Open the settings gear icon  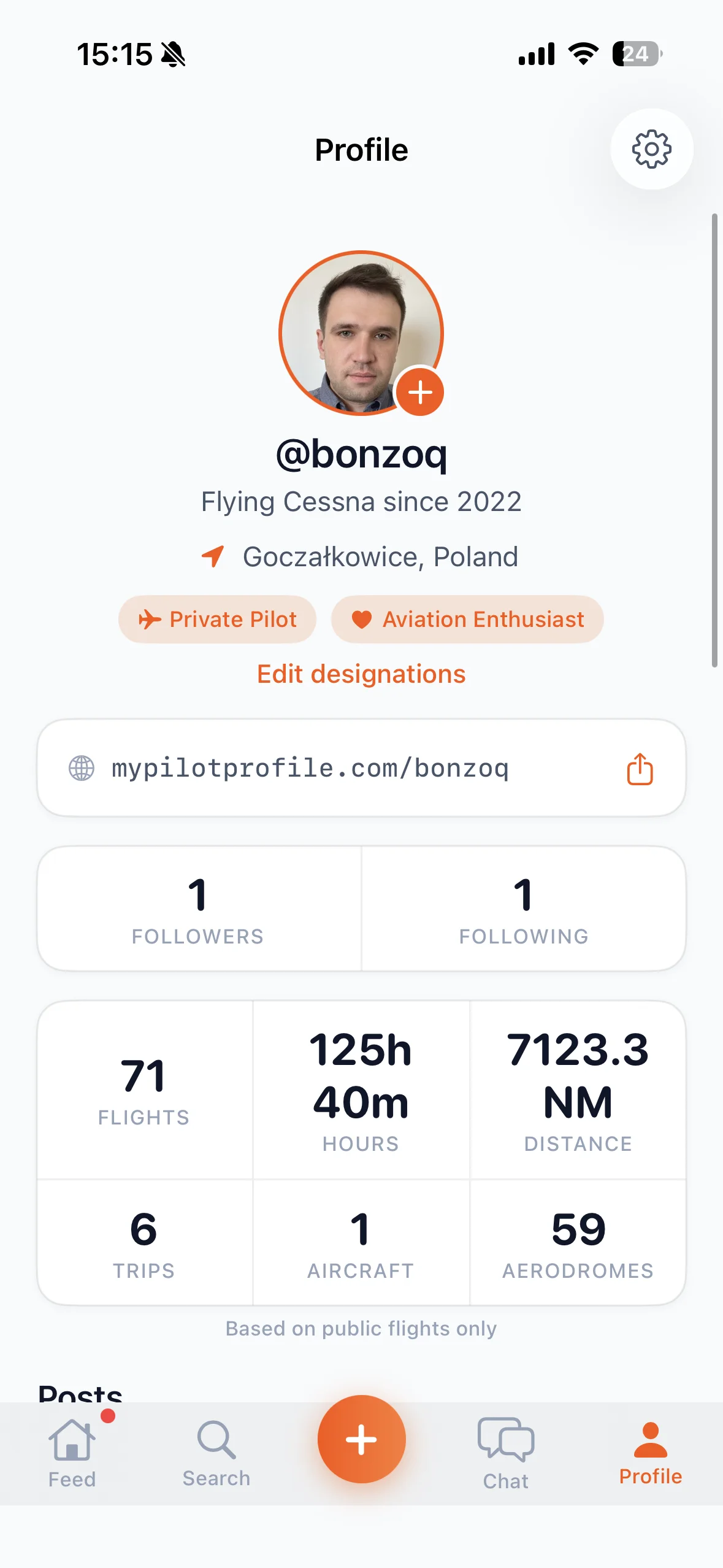pyautogui.click(x=652, y=149)
